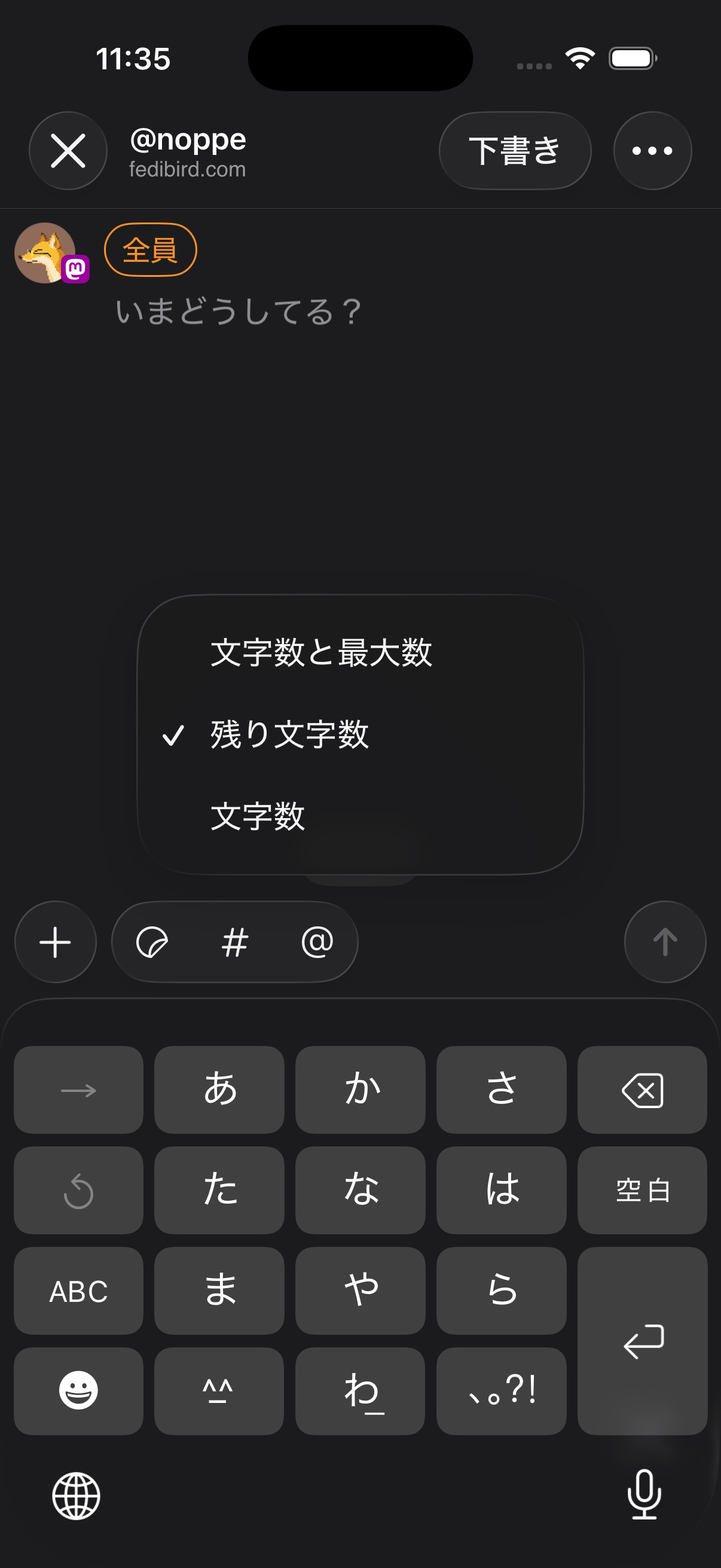Insert a hashtag with the # button
Screen dimensions: 721x1568
click(235, 942)
